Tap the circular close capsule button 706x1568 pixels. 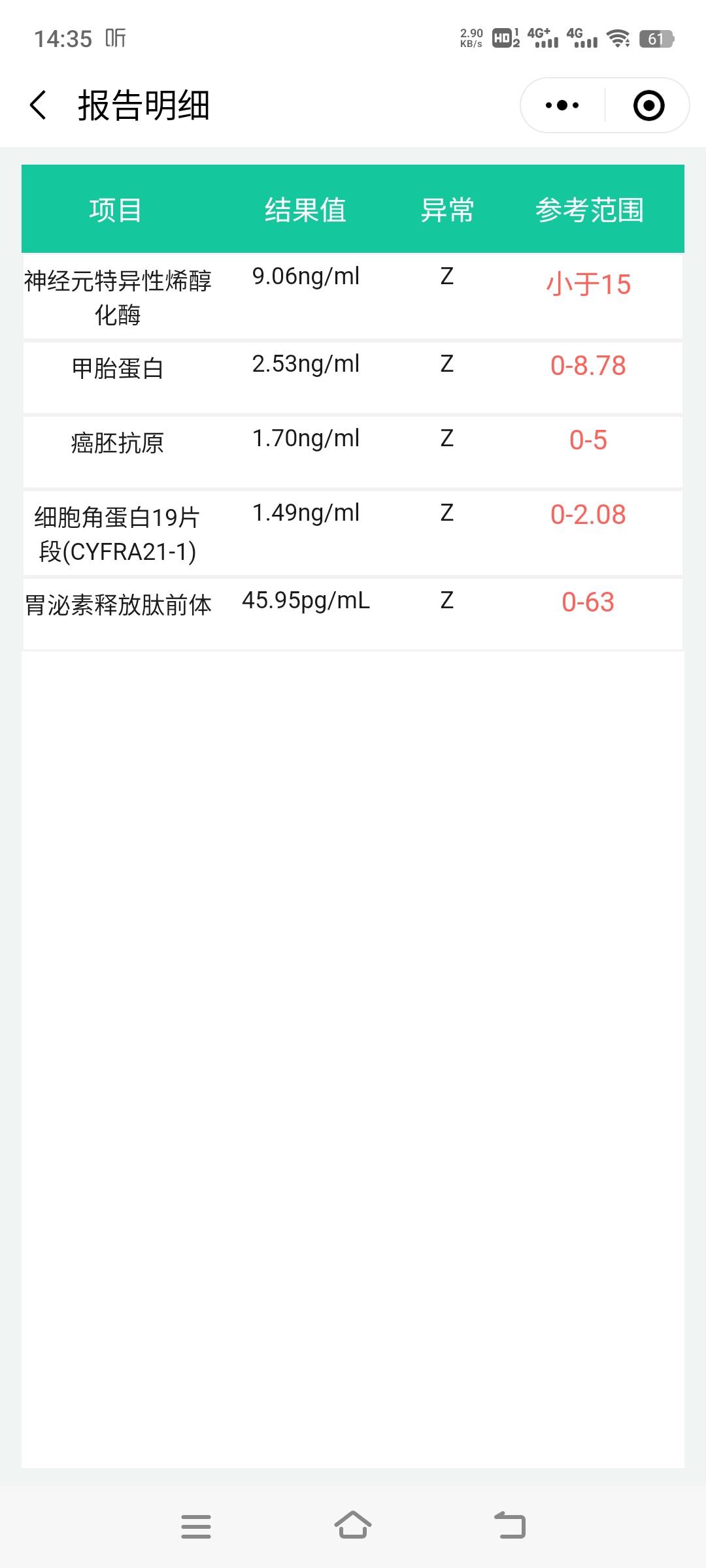(648, 105)
